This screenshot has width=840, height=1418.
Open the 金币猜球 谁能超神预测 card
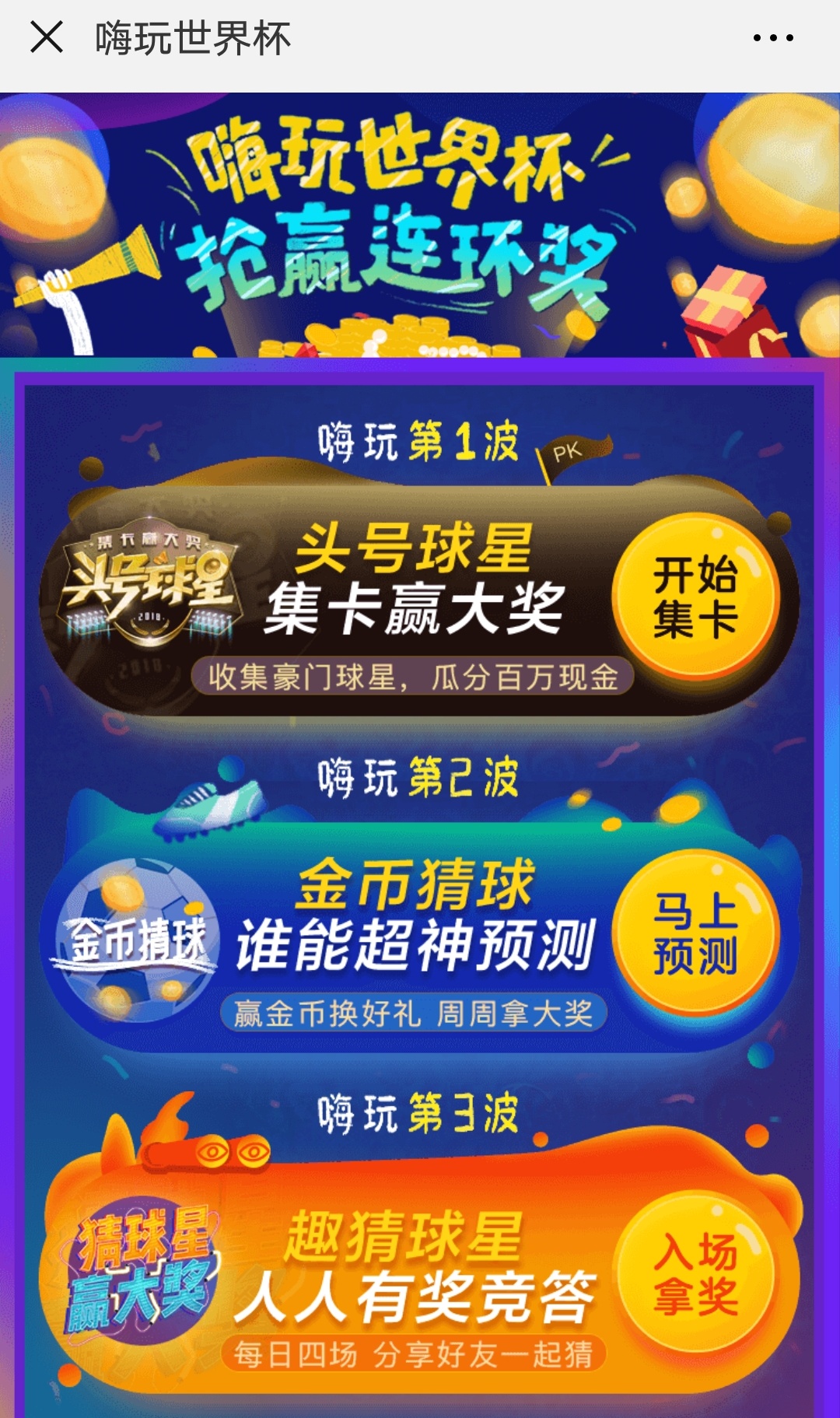[412, 916]
